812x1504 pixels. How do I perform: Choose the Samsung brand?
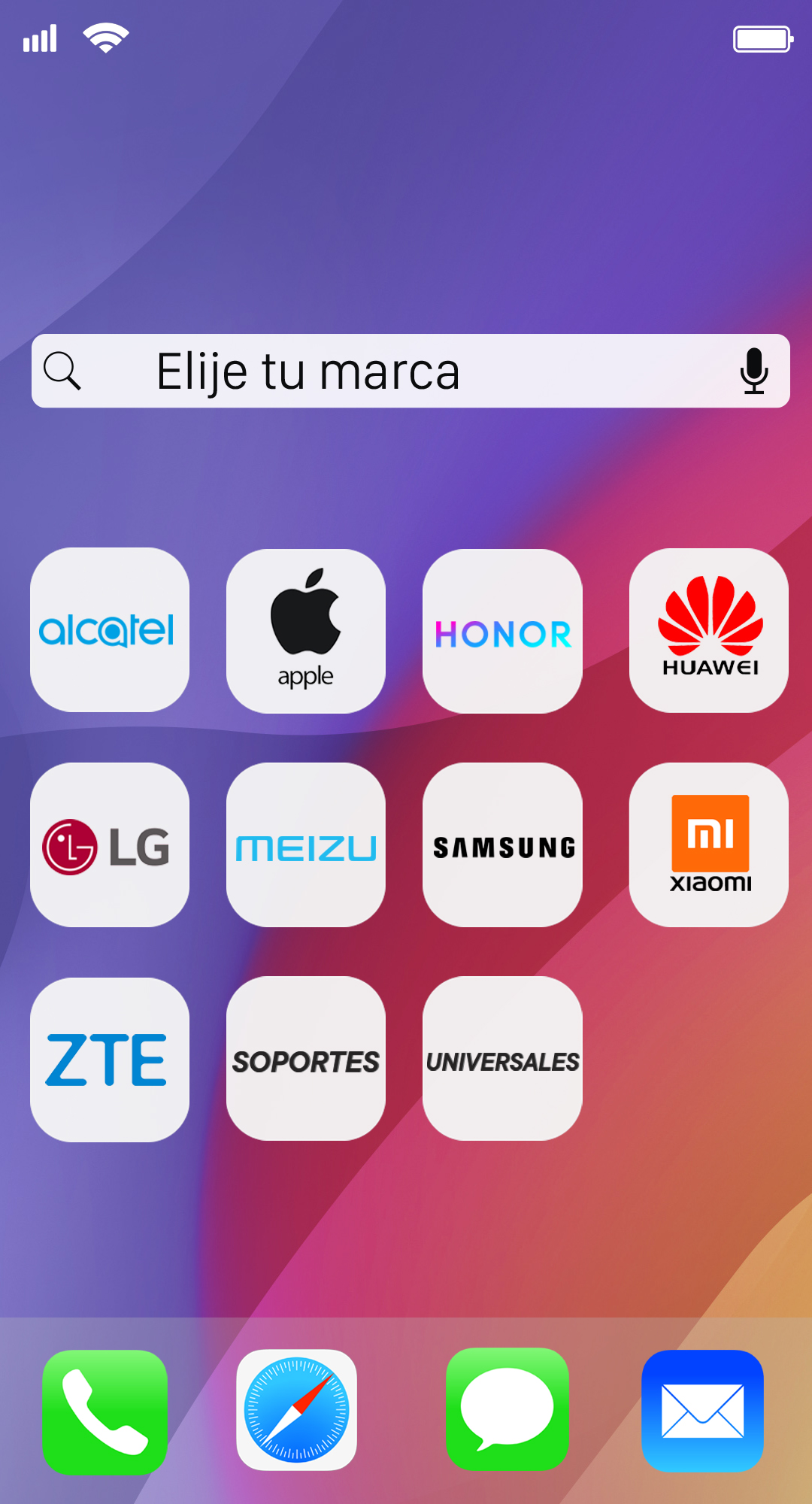coord(502,845)
